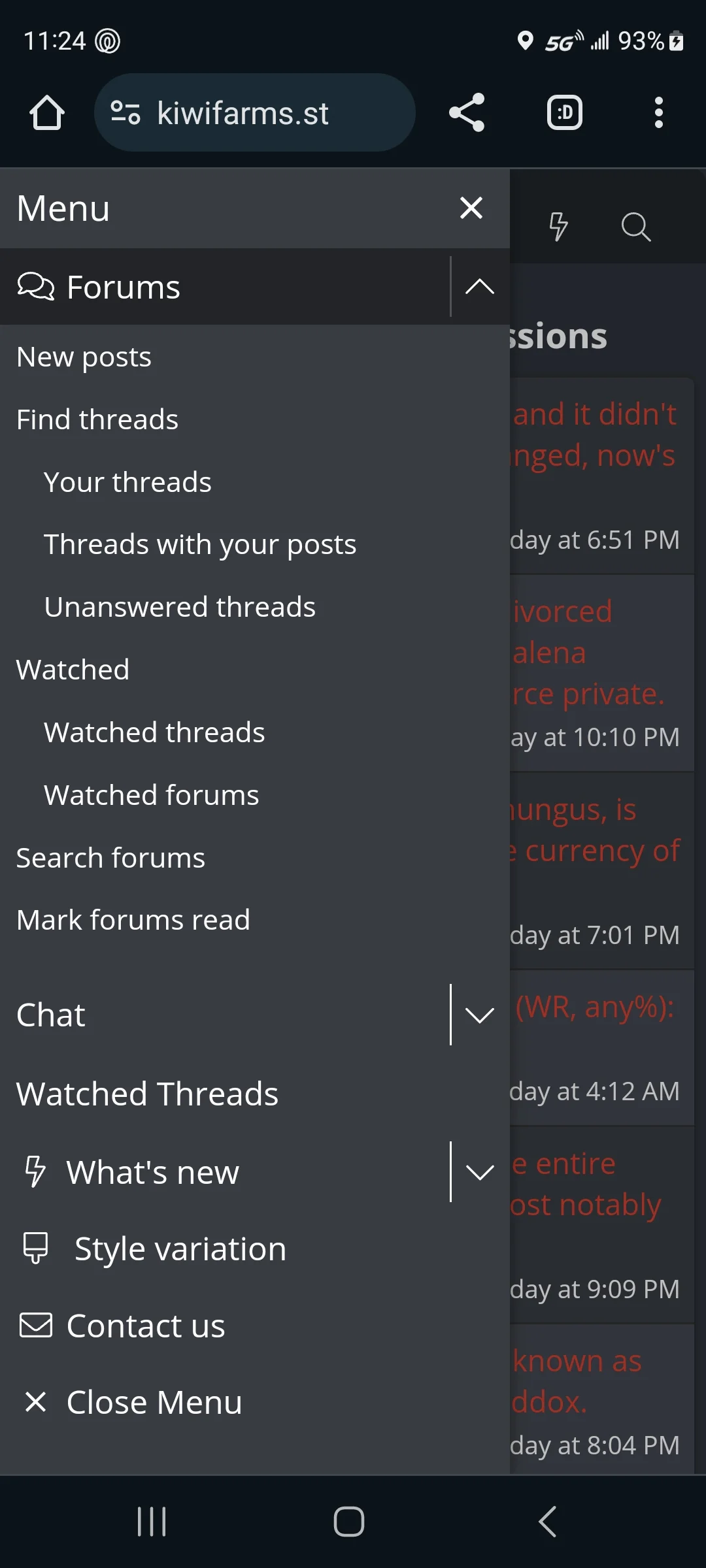This screenshot has height=1568, width=706.
Task: Go to browser home page
Action: pyautogui.click(x=47, y=112)
